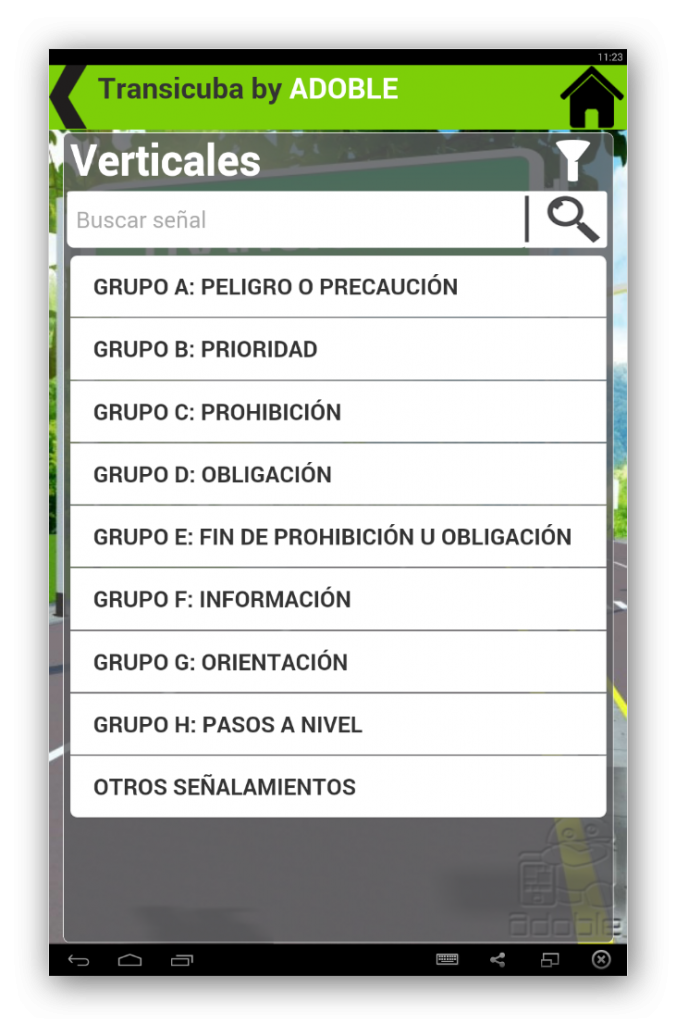
Task: View Grupo D: Obligación
Action: coord(338,474)
